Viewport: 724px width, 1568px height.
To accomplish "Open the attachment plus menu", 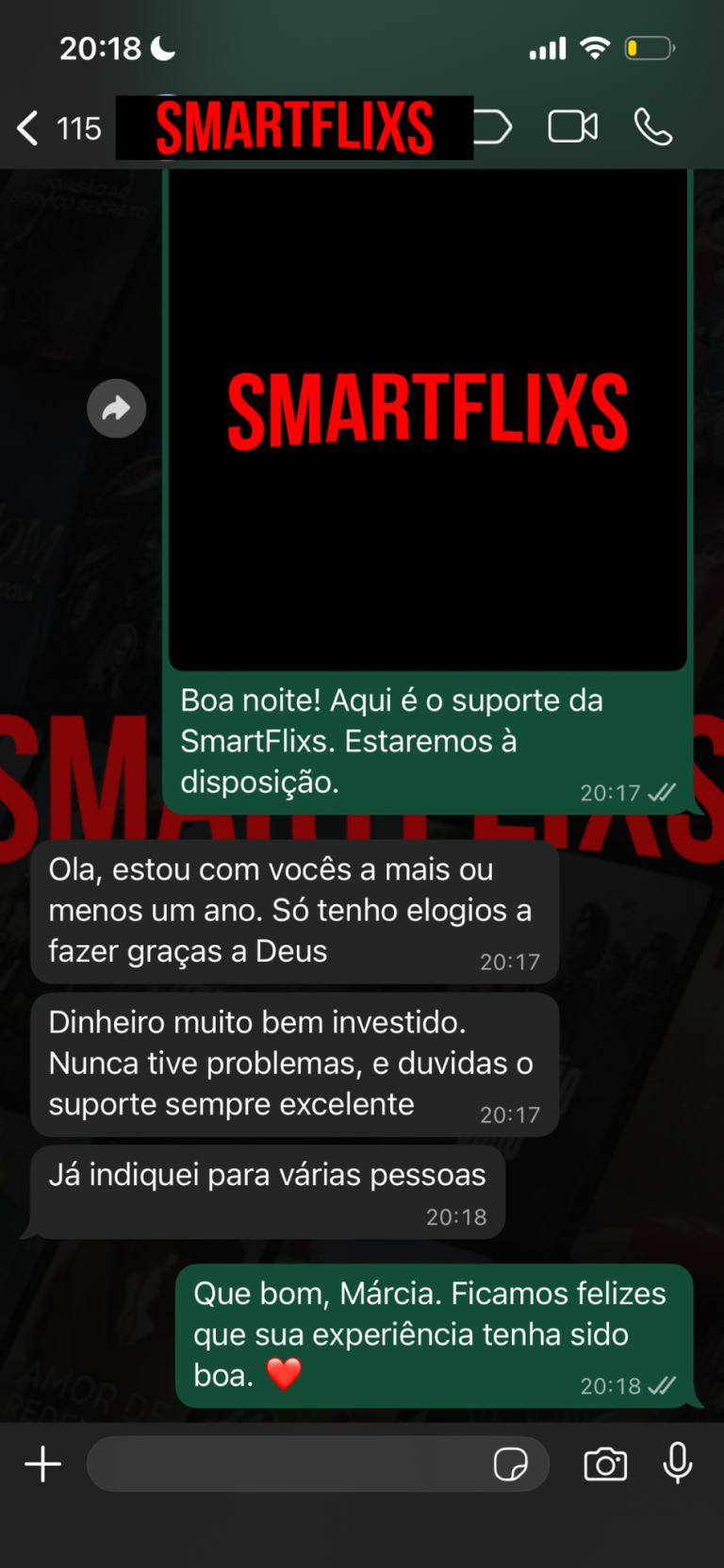I will point(42,1464).
